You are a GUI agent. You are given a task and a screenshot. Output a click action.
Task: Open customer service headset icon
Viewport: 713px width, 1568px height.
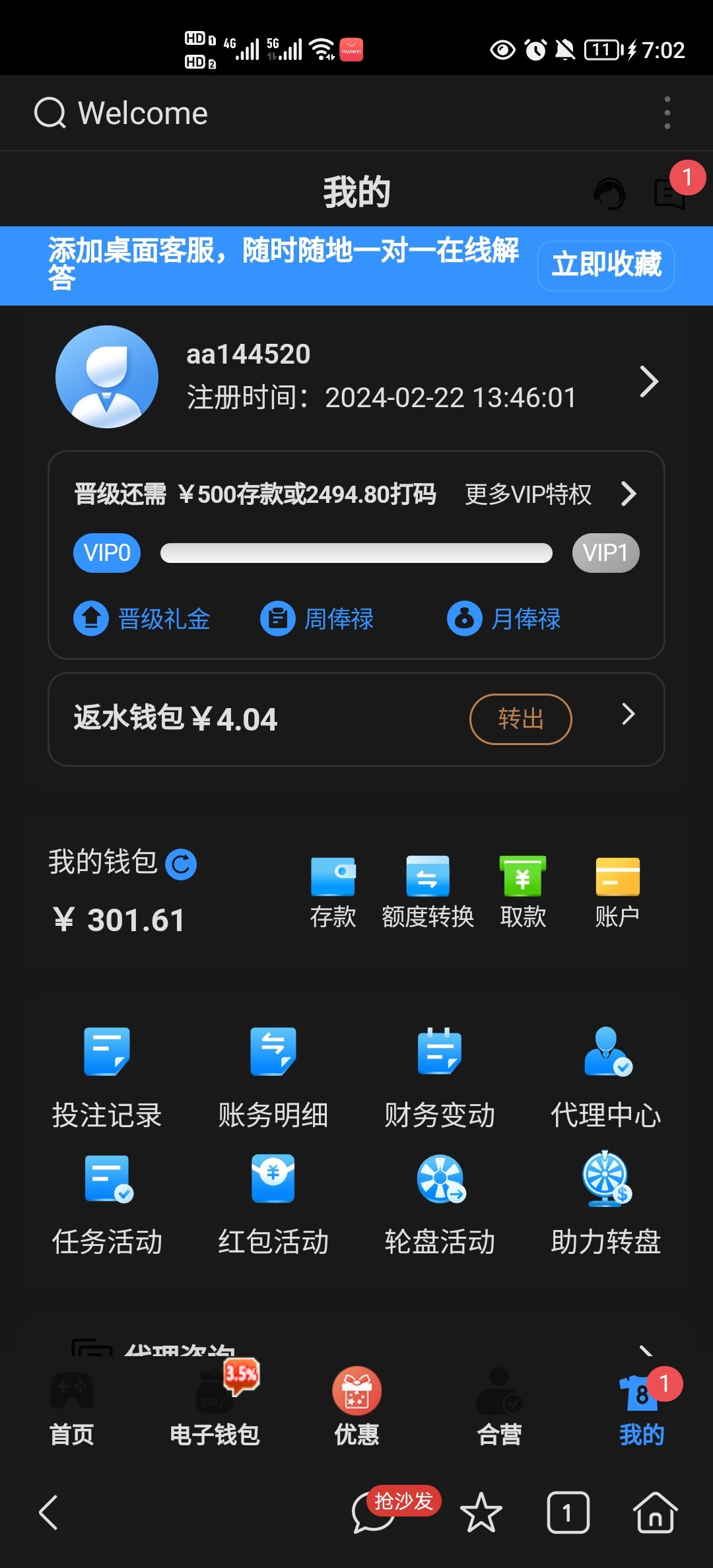point(609,194)
